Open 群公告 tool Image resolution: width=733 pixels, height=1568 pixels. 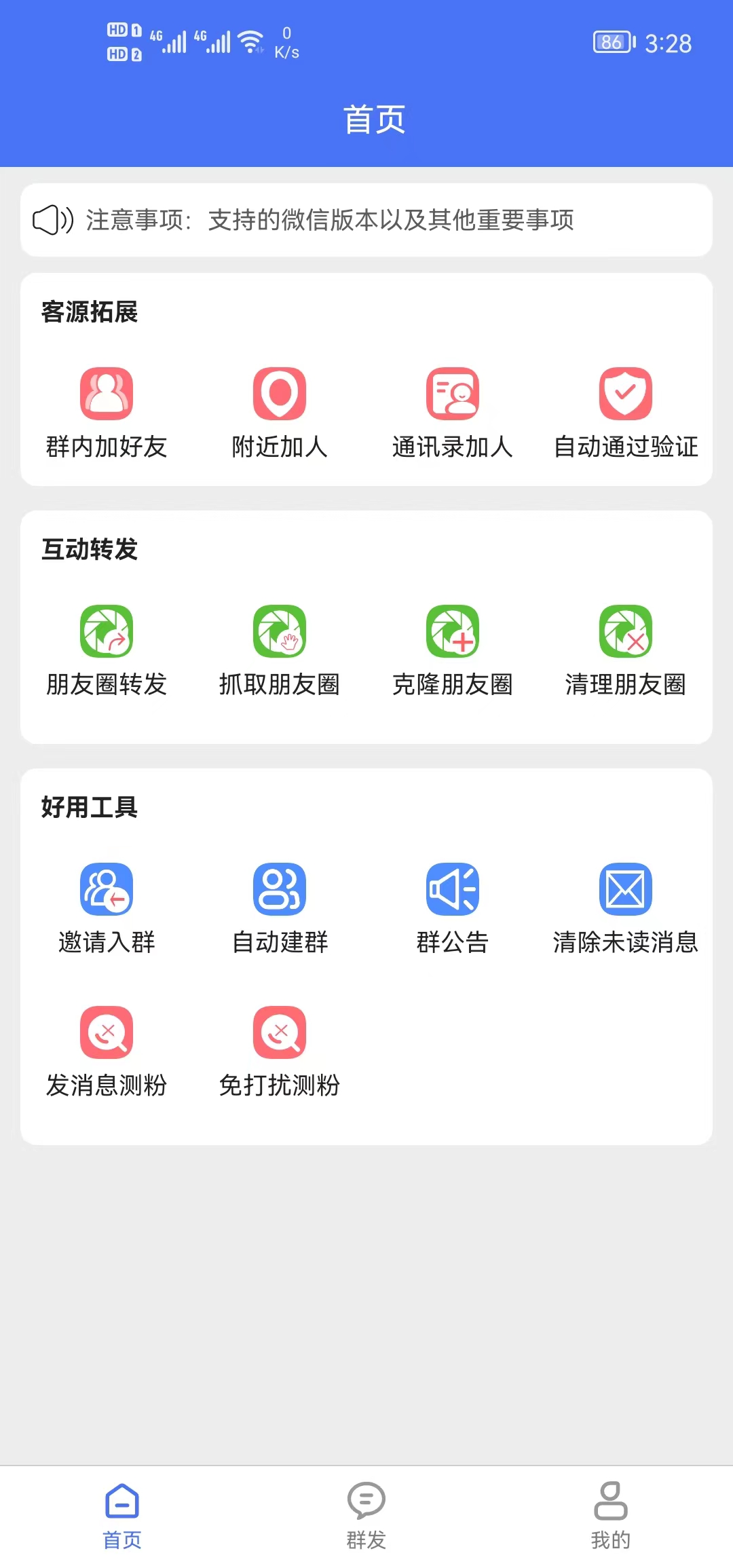pyautogui.click(x=453, y=909)
